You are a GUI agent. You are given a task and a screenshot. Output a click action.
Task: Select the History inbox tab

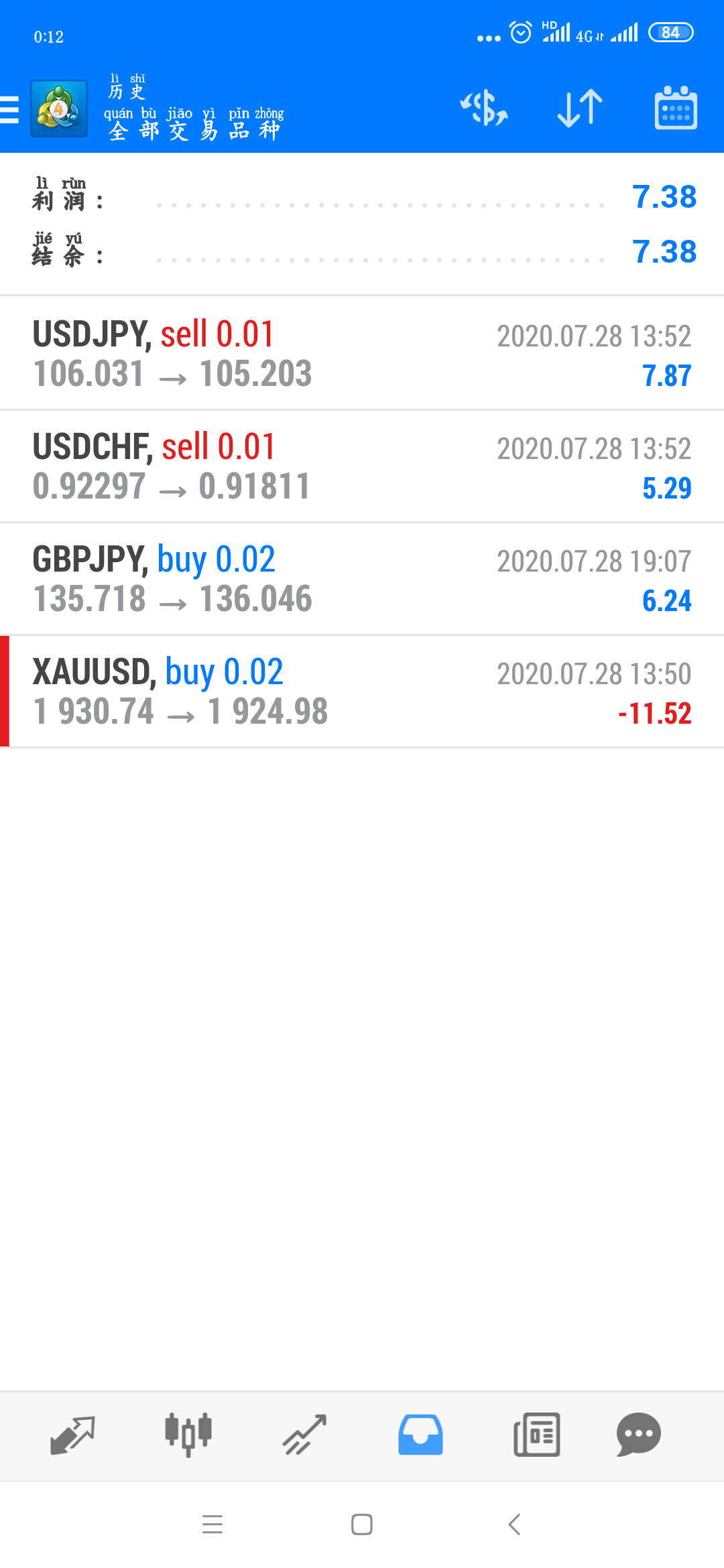click(420, 1435)
